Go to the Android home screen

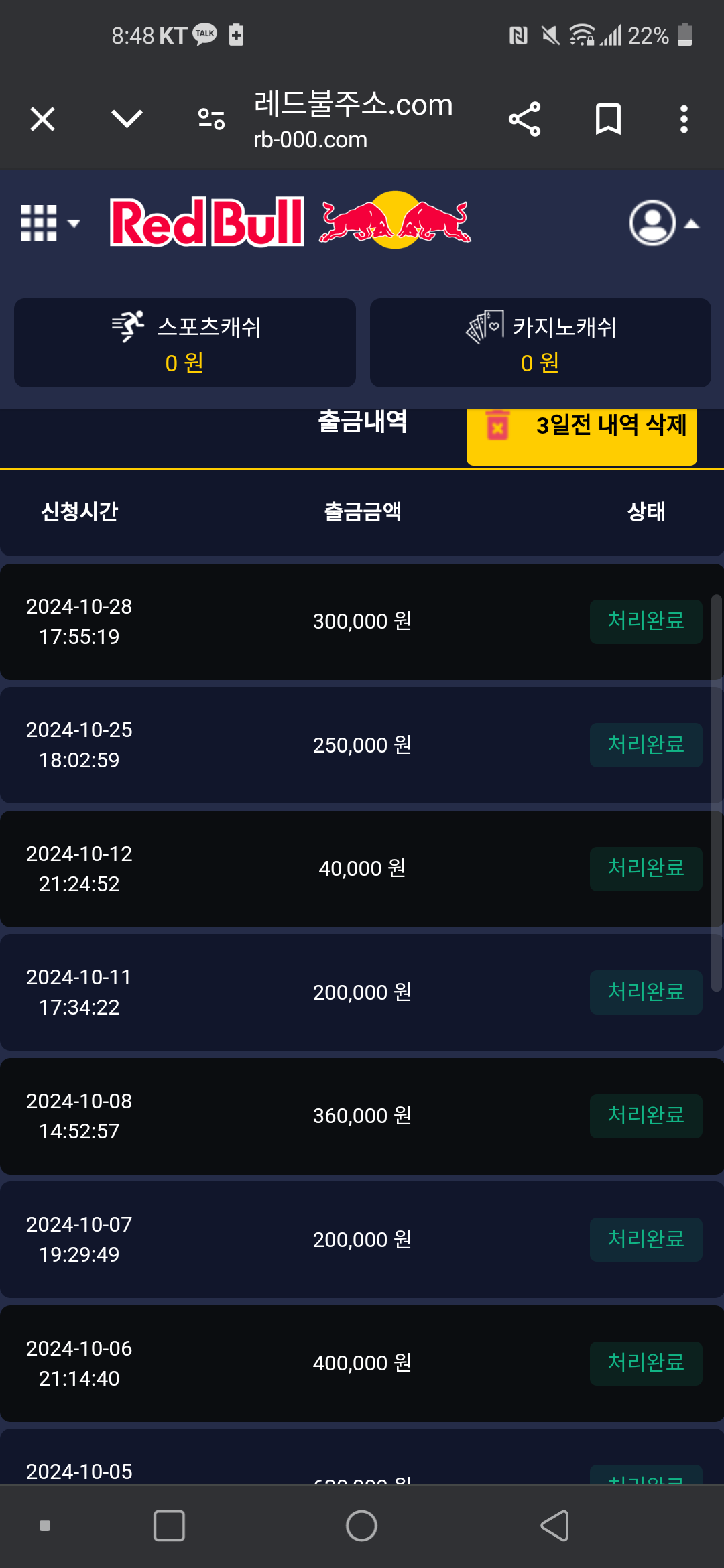[361, 1526]
